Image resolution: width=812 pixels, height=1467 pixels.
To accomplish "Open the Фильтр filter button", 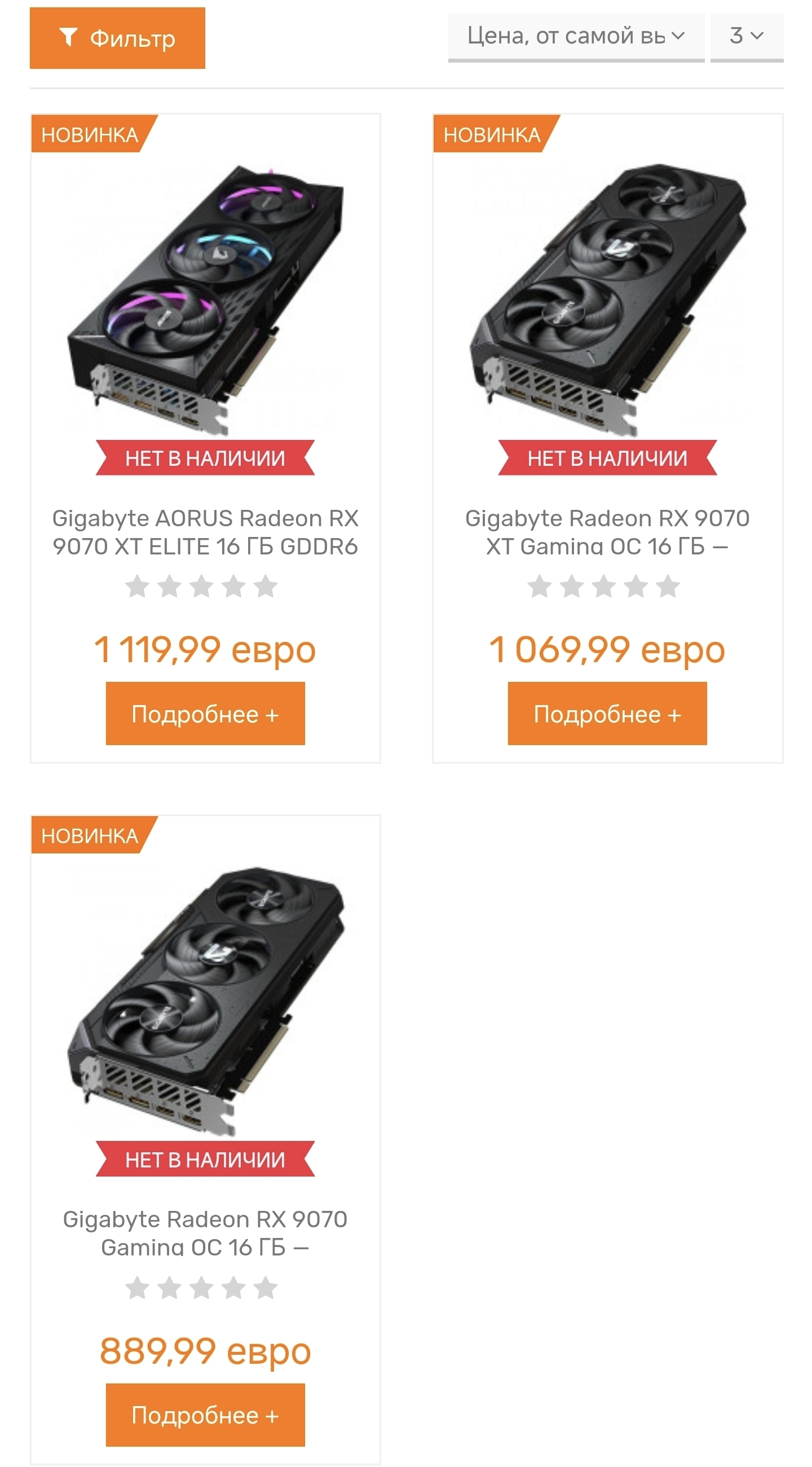I will point(117,38).
